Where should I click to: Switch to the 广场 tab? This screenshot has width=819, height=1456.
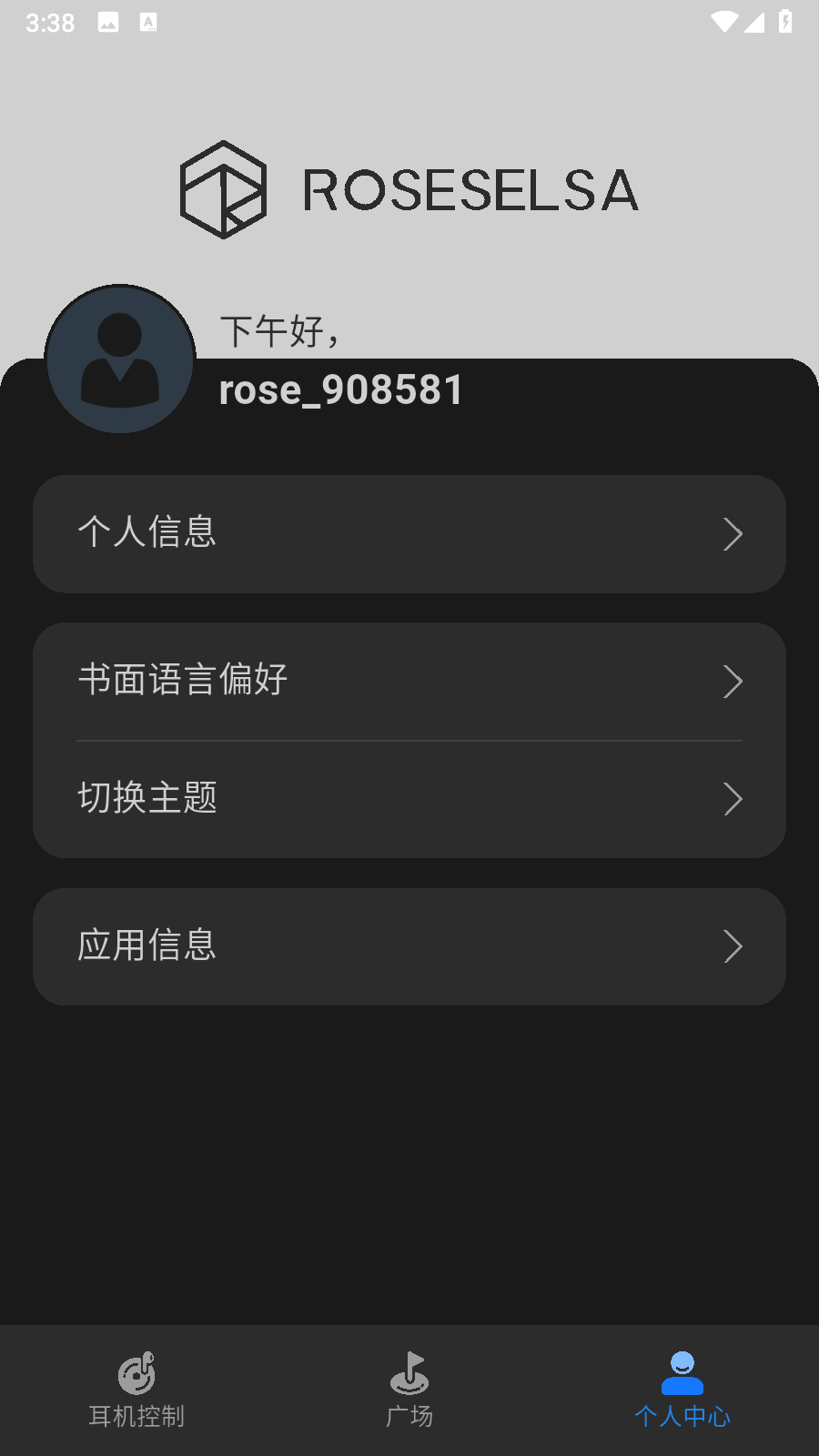(409, 1390)
